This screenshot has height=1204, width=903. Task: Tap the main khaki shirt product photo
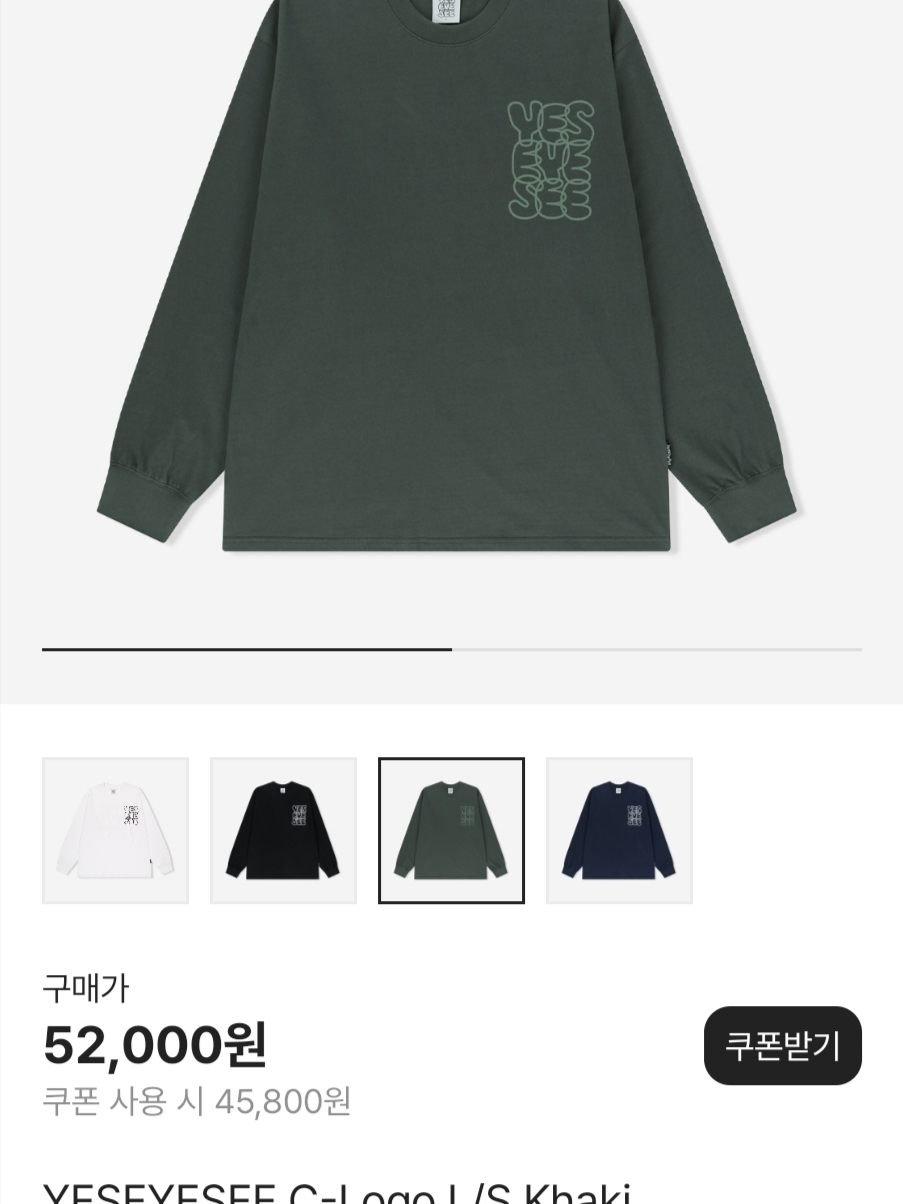click(x=451, y=300)
